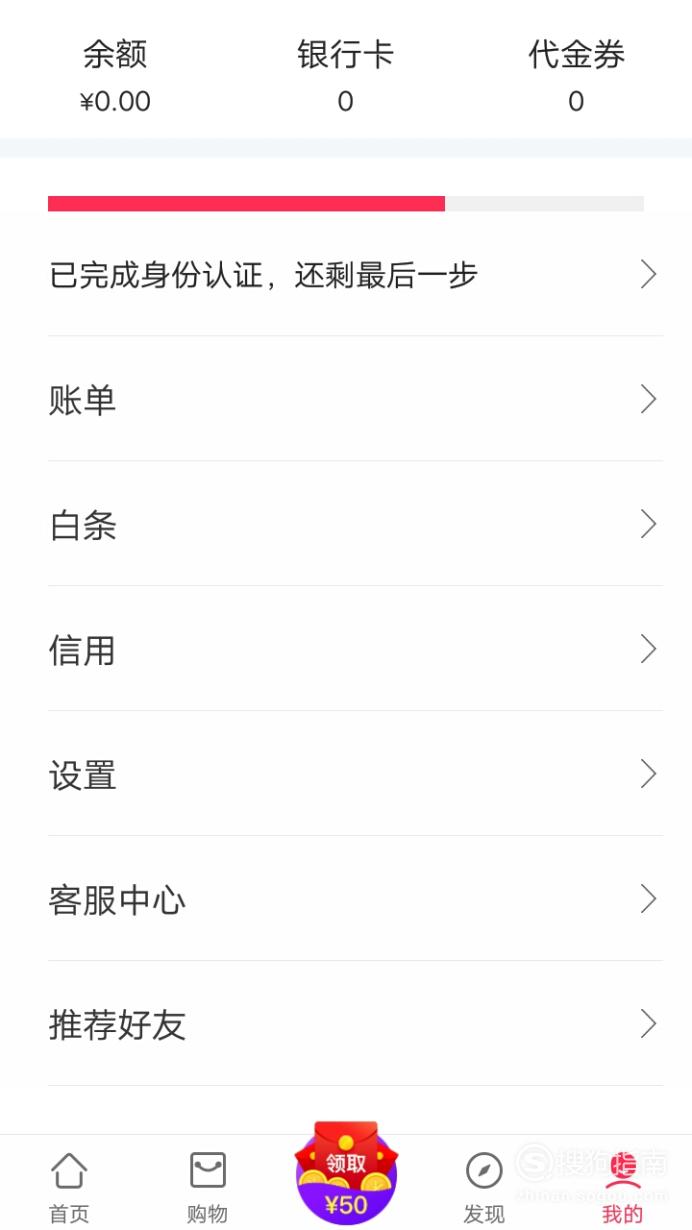The width and height of the screenshot is (692, 1230).
Task: Switch to the 购物 shopping tab
Action: 207,1187
